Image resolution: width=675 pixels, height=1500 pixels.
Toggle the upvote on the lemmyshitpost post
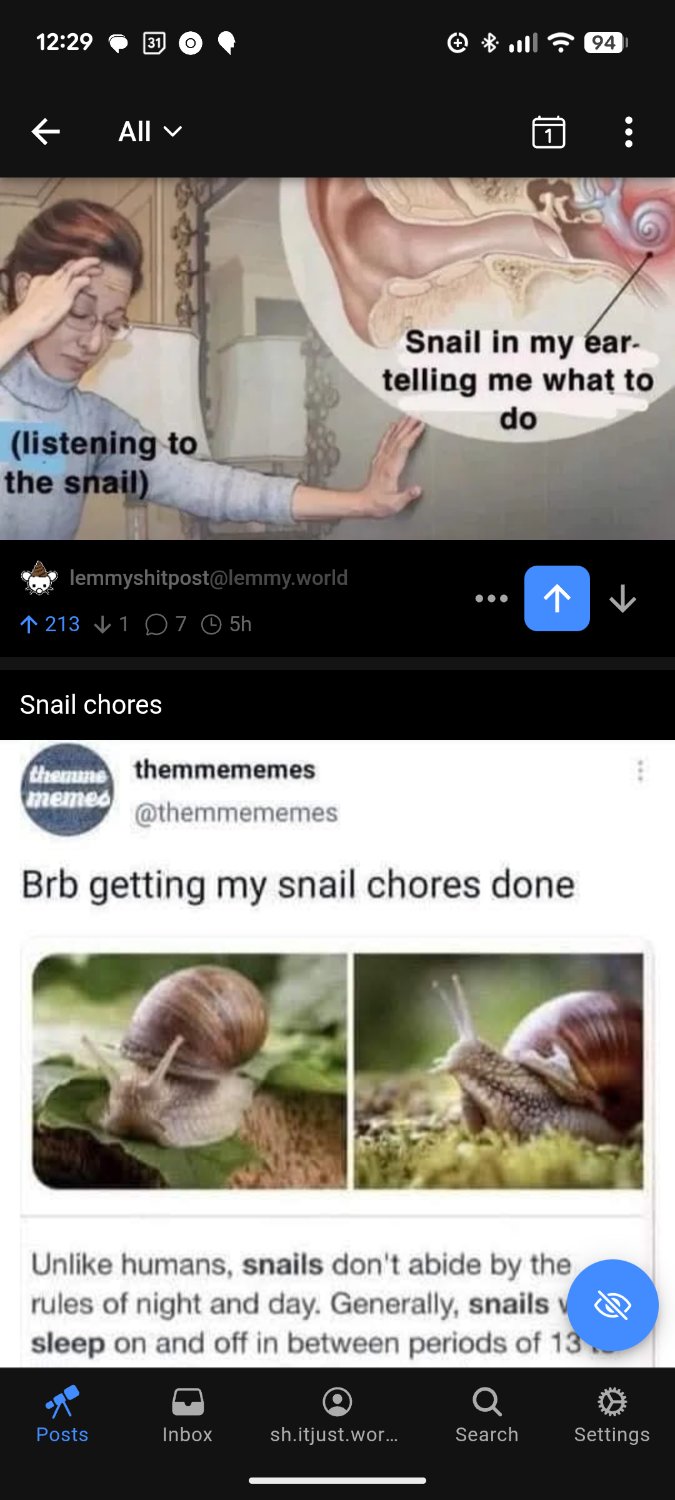[x=557, y=599]
